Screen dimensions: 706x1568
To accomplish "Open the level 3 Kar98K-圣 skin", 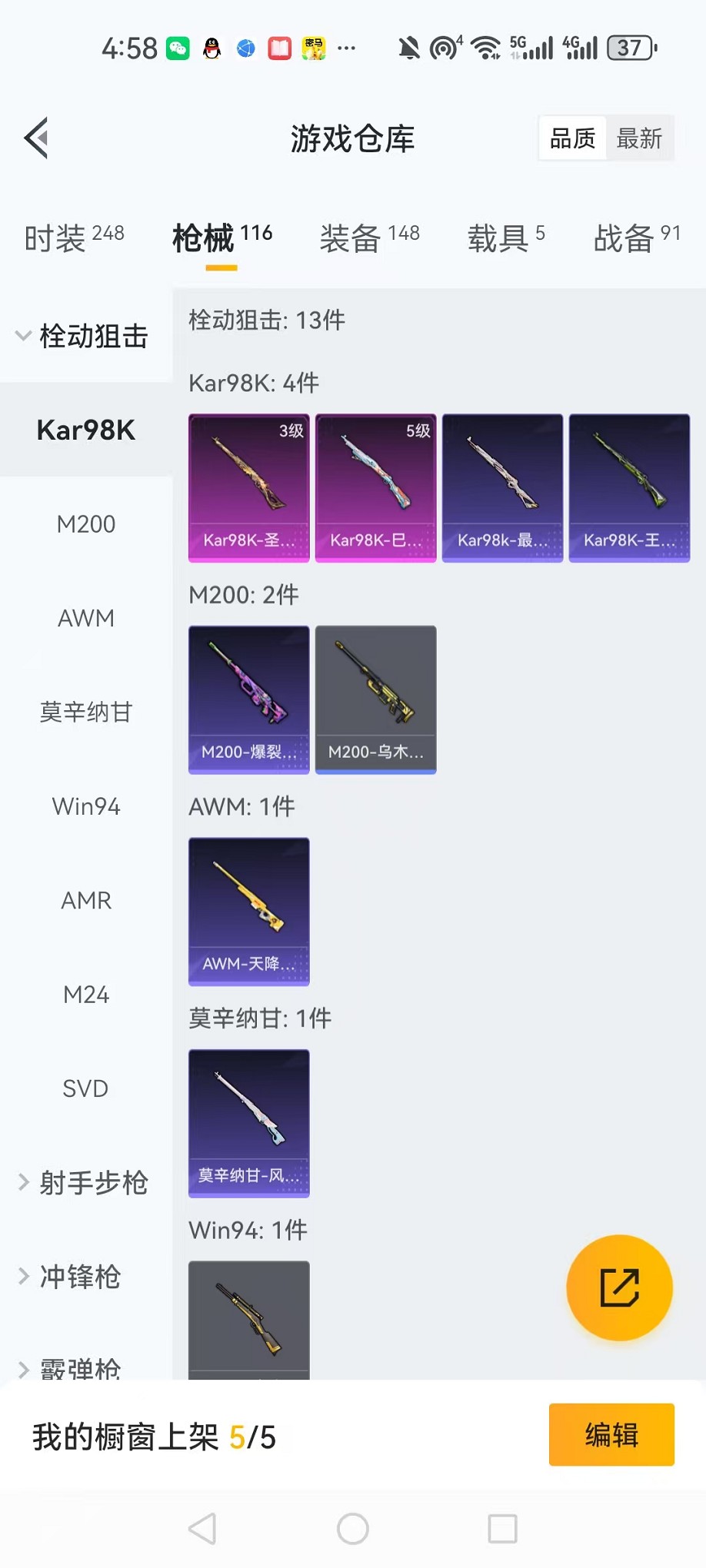I will click(x=248, y=487).
